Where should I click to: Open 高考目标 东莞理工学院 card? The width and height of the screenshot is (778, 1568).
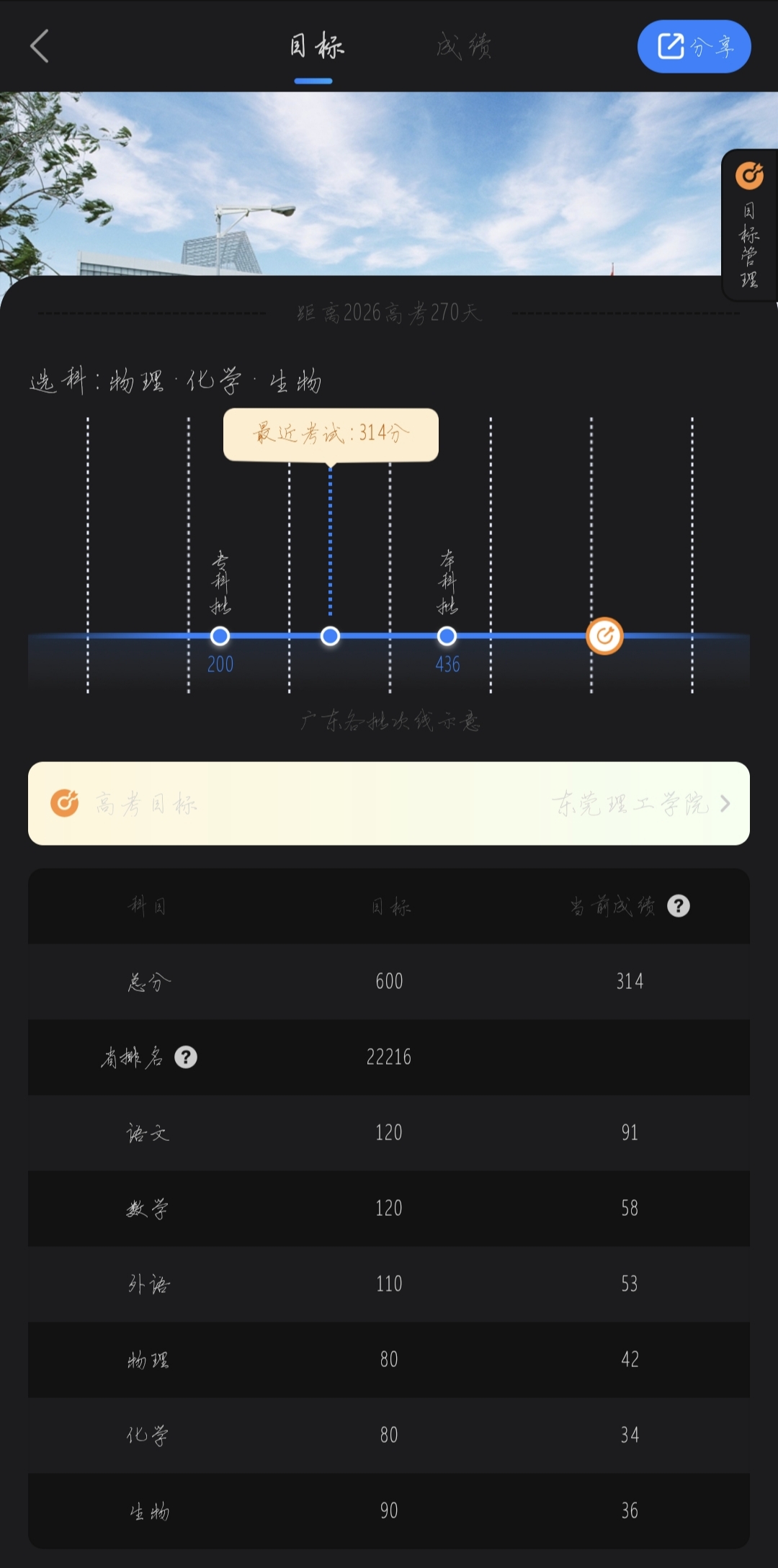coord(389,803)
